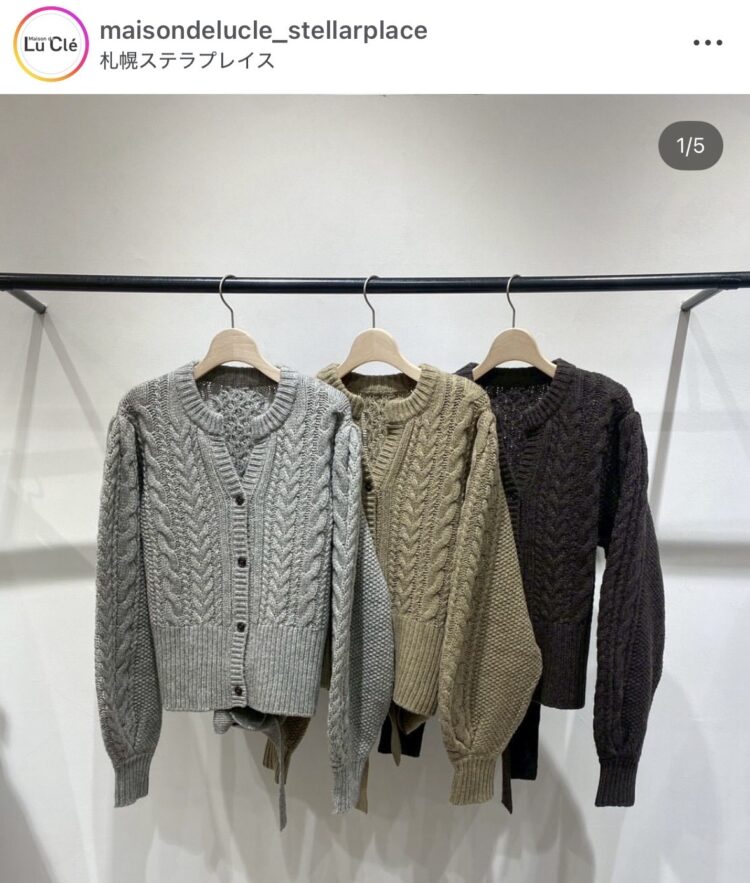Open the Lu'Clé profile picture story
This screenshot has width=750, height=883.
point(50,44)
